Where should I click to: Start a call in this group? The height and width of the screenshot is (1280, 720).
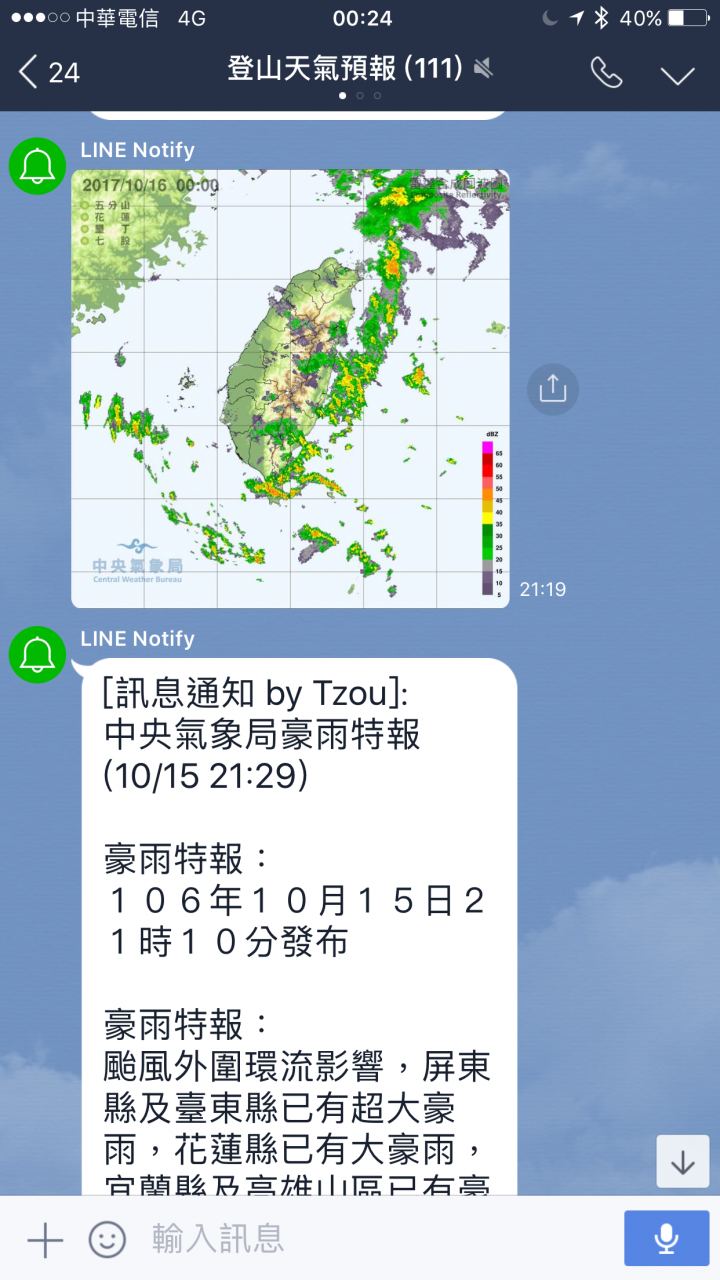[x=606, y=72]
